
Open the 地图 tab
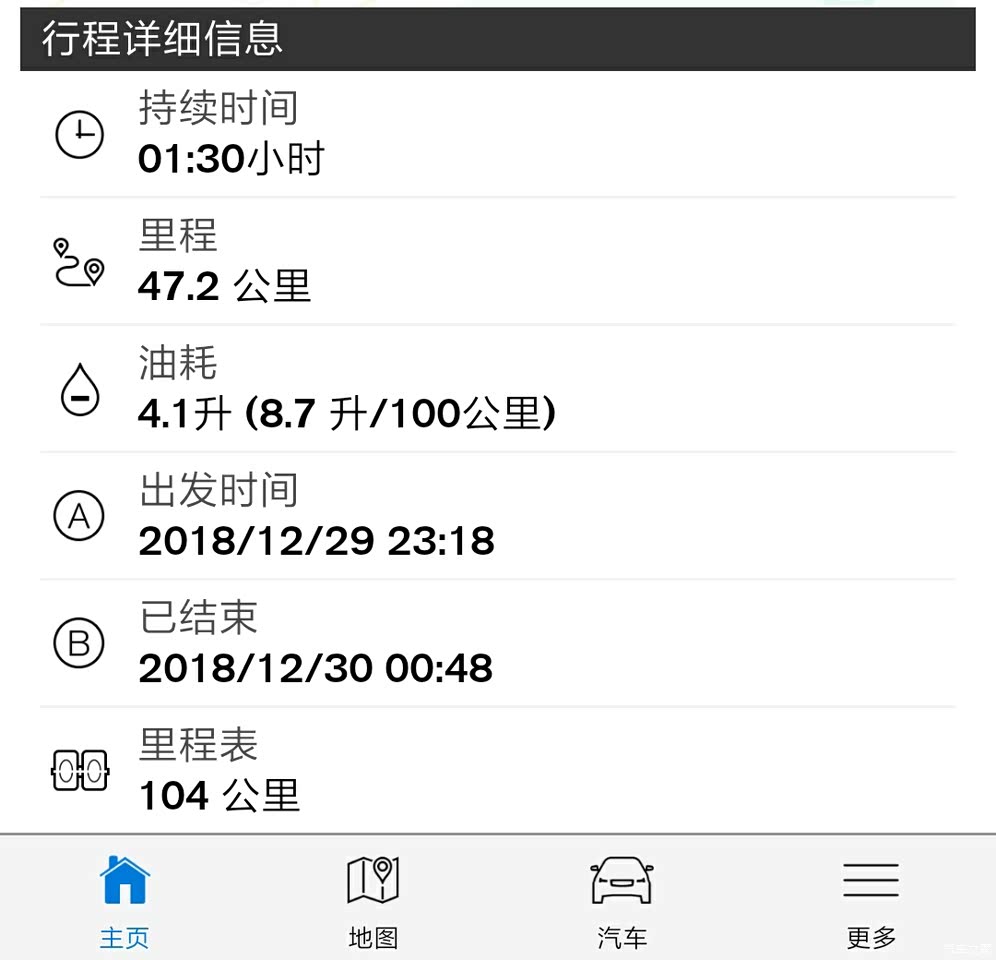pos(373,899)
